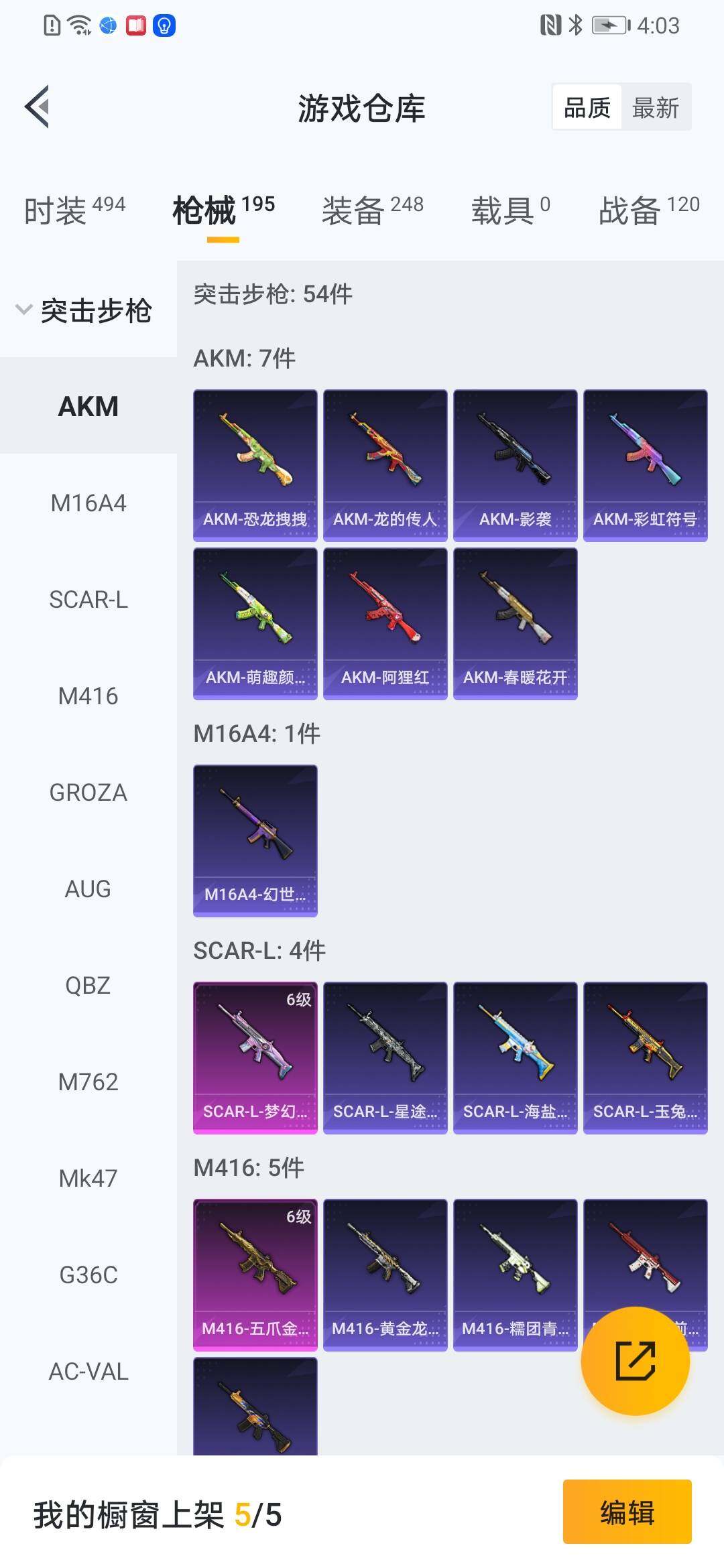Sort the warehouse by 最新
Viewport: 724px width, 1568px height.
tap(655, 107)
